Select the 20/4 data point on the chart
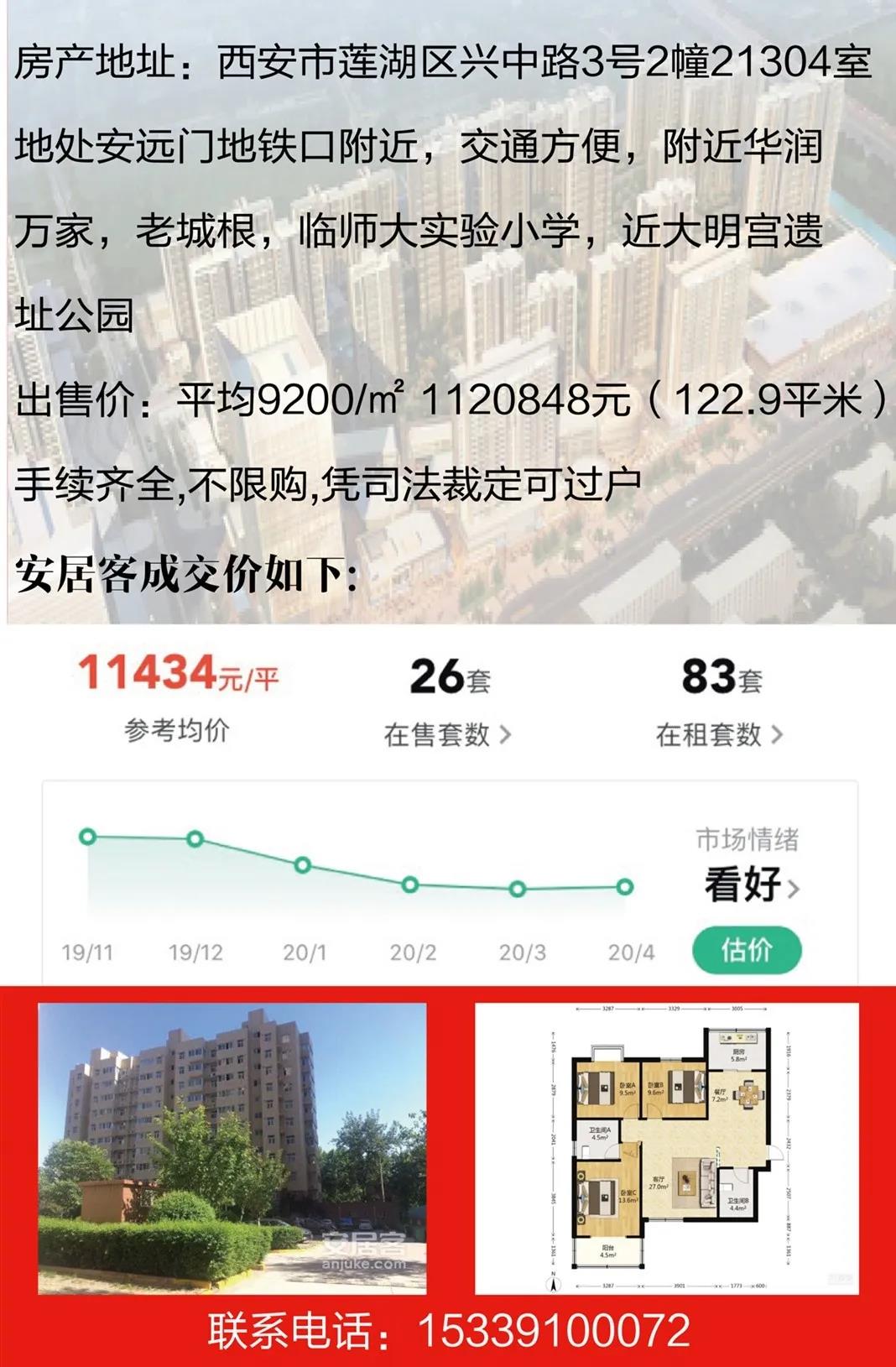This screenshot has height=1367, width=896. pos(623,886)
